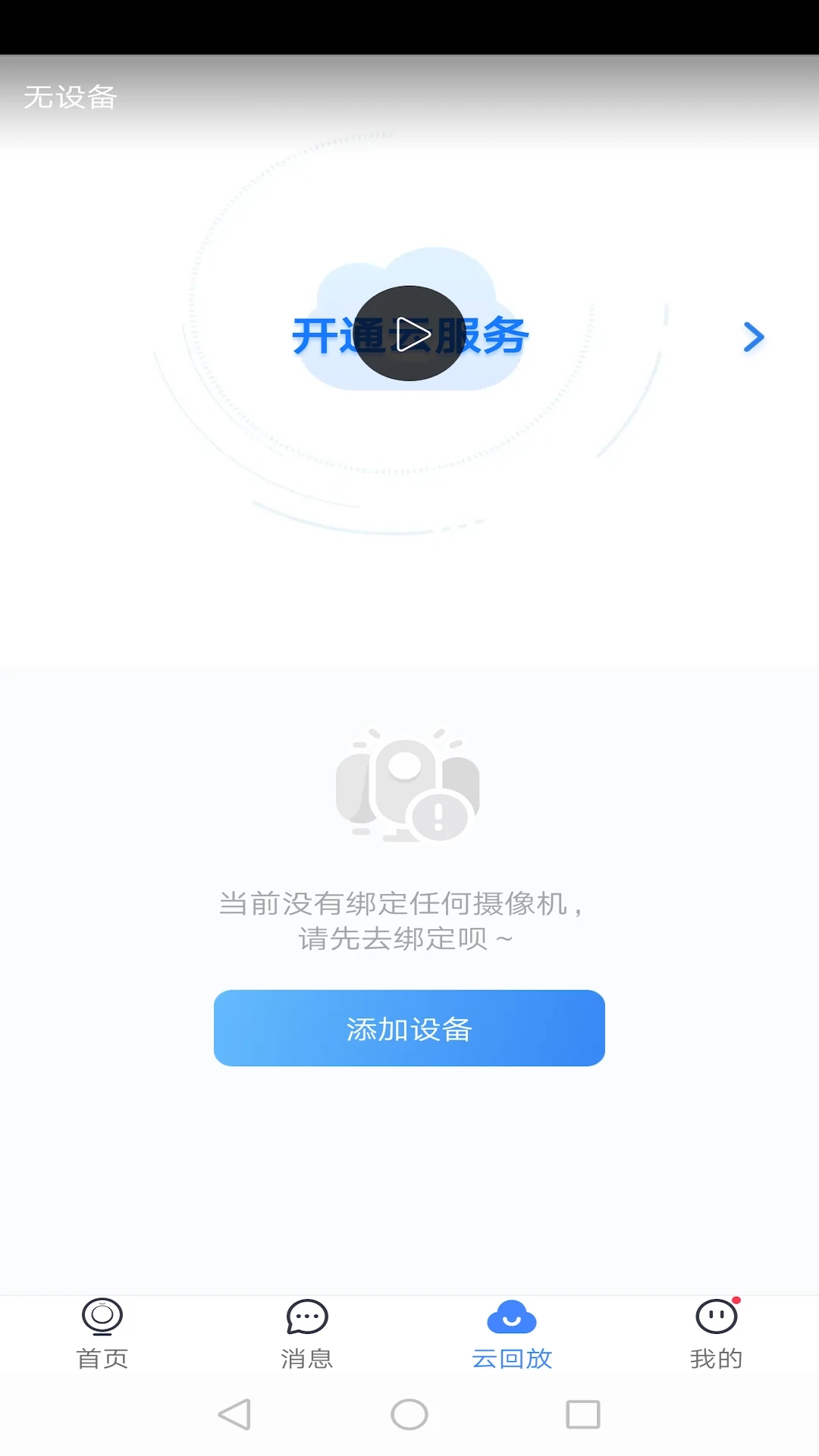
Task: Tap the dark play overlay circle
Action: coord(409,331)
